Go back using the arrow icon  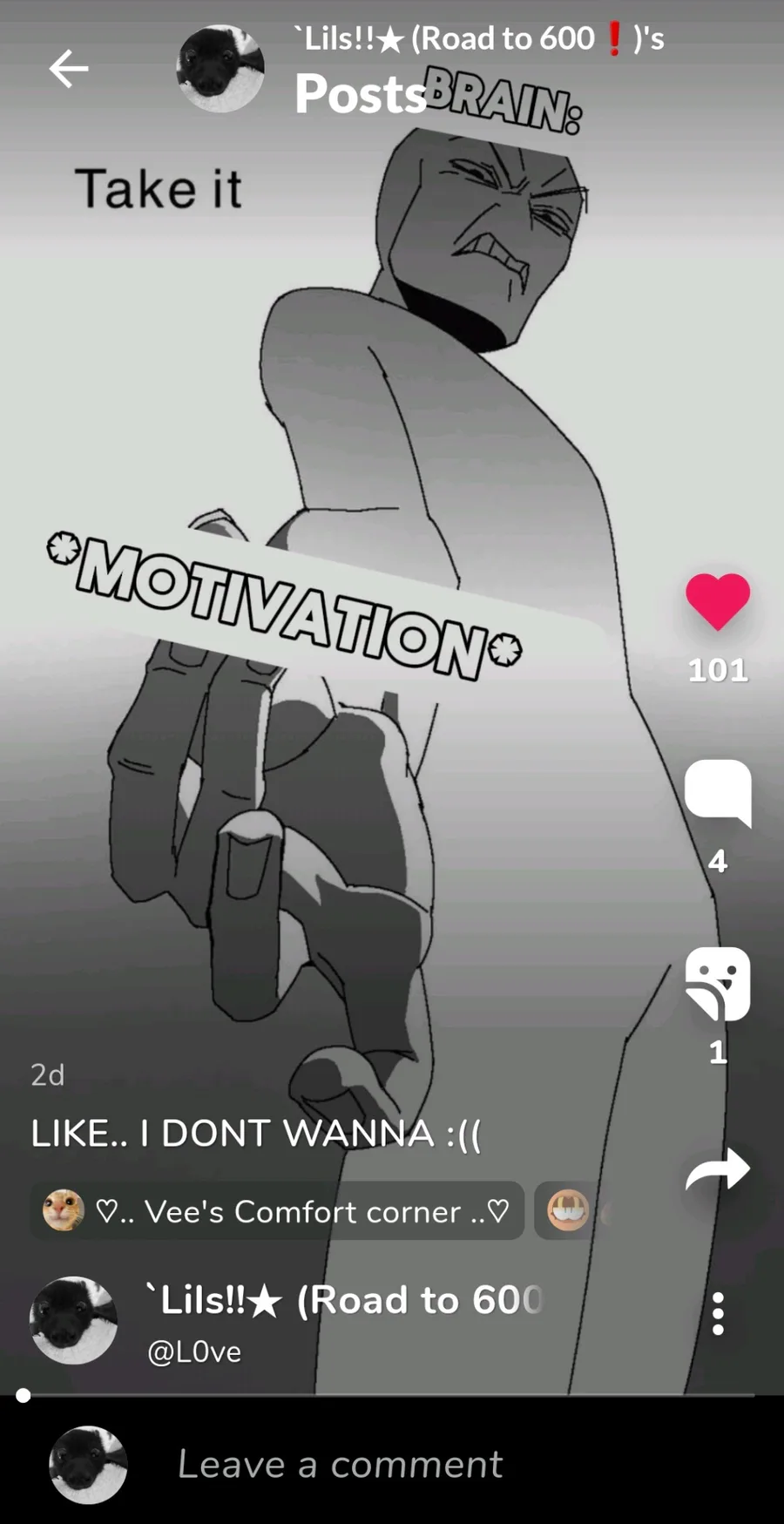pos(69,69)
